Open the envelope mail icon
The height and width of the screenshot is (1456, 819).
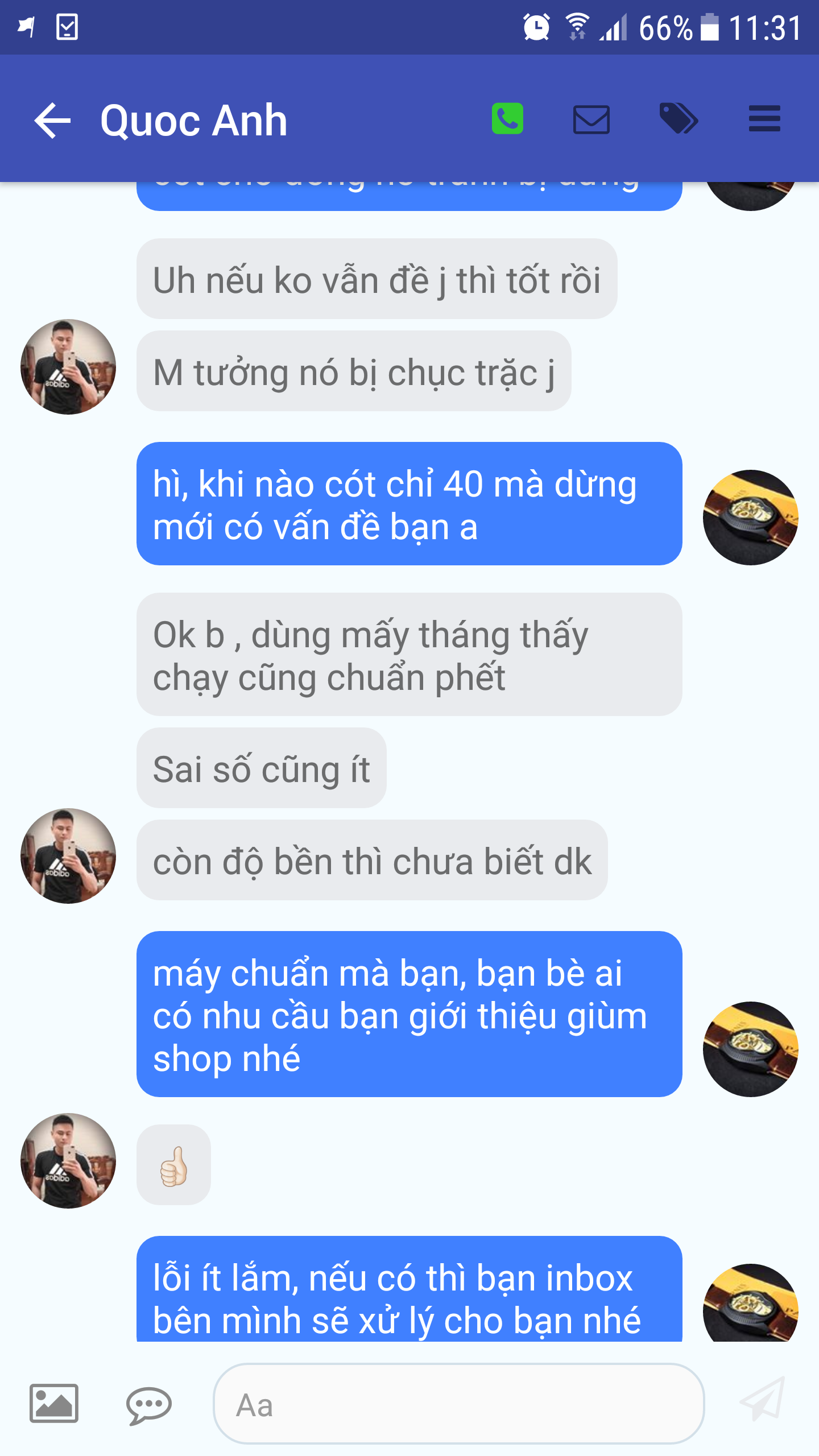tap(591, 119)
